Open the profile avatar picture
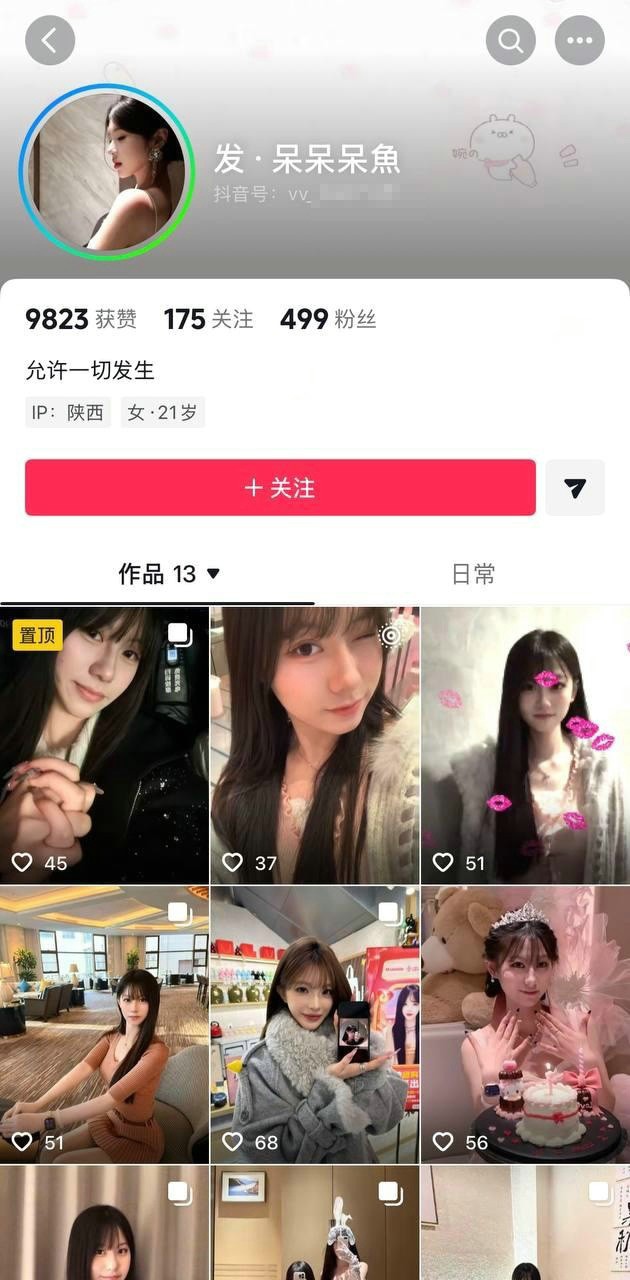The image size is (630, 1280). coord(106,172)
